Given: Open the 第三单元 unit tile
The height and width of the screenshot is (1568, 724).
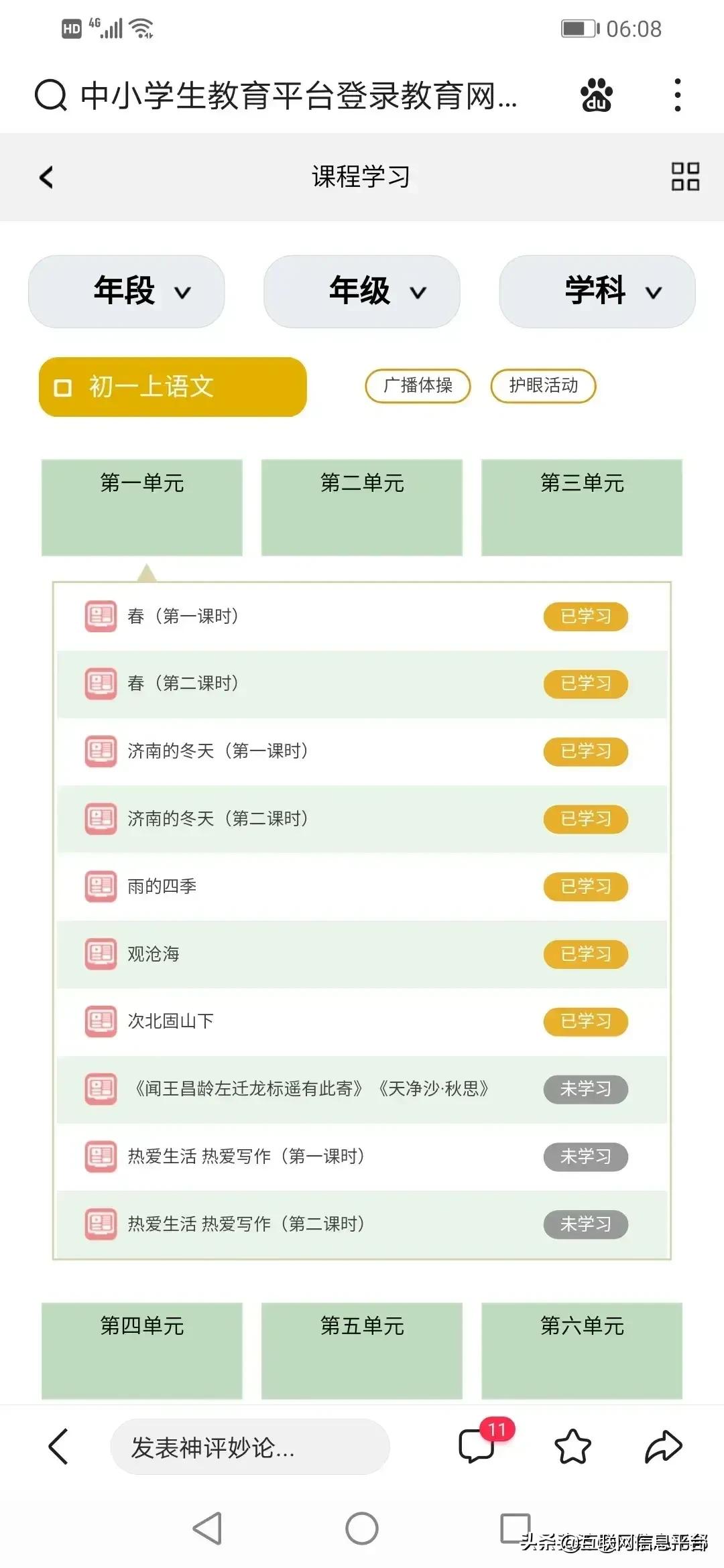Looking at the screenshot, I should tap(582, 507).
